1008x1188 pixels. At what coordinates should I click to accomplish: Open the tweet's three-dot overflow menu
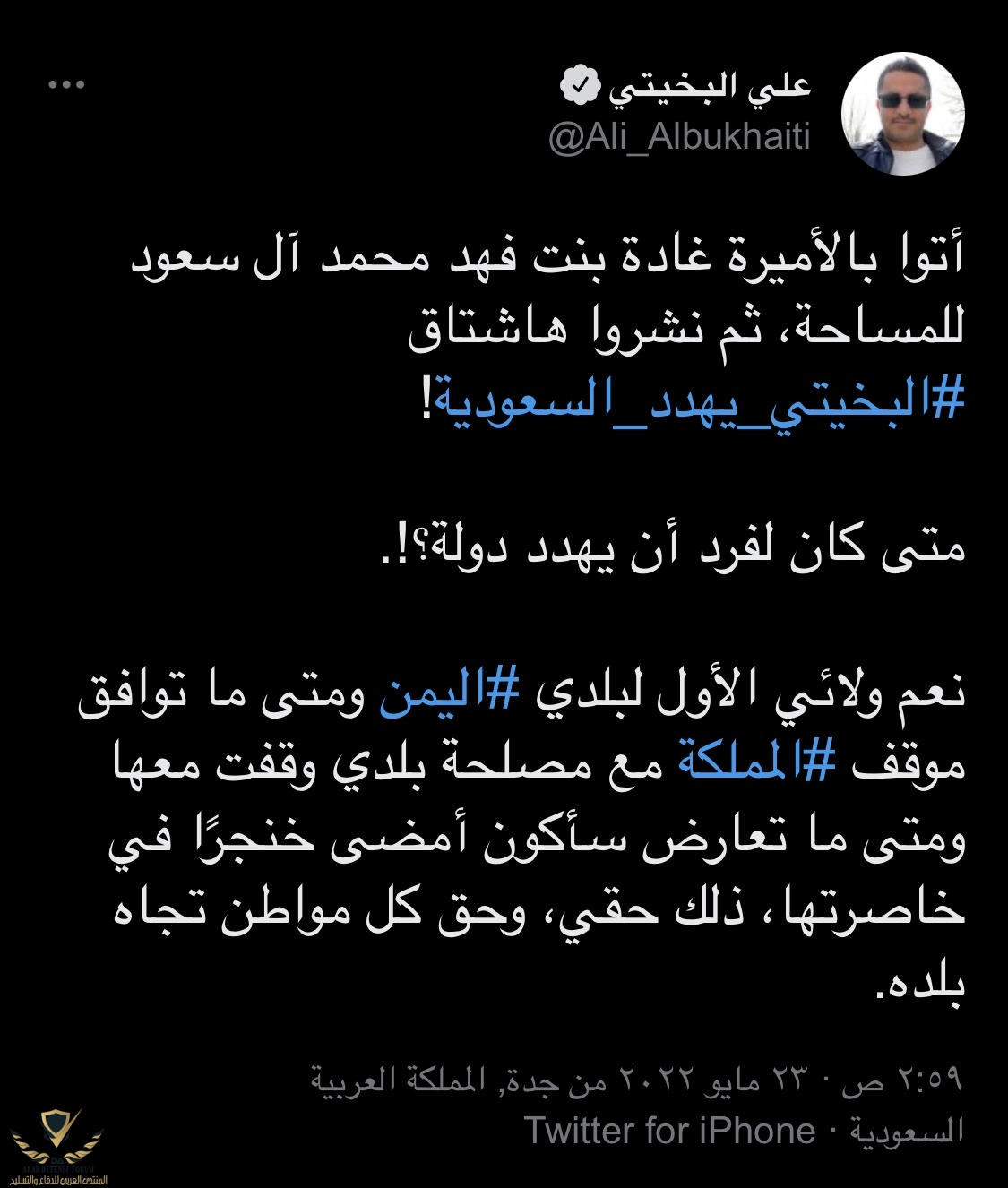(66, 85)
